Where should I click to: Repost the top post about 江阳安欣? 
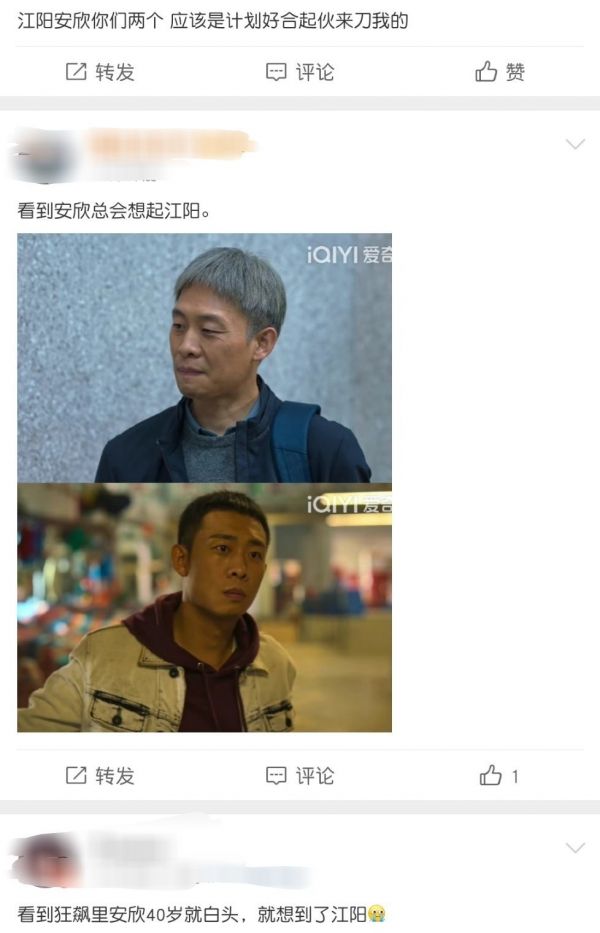[x=99, y=72]
